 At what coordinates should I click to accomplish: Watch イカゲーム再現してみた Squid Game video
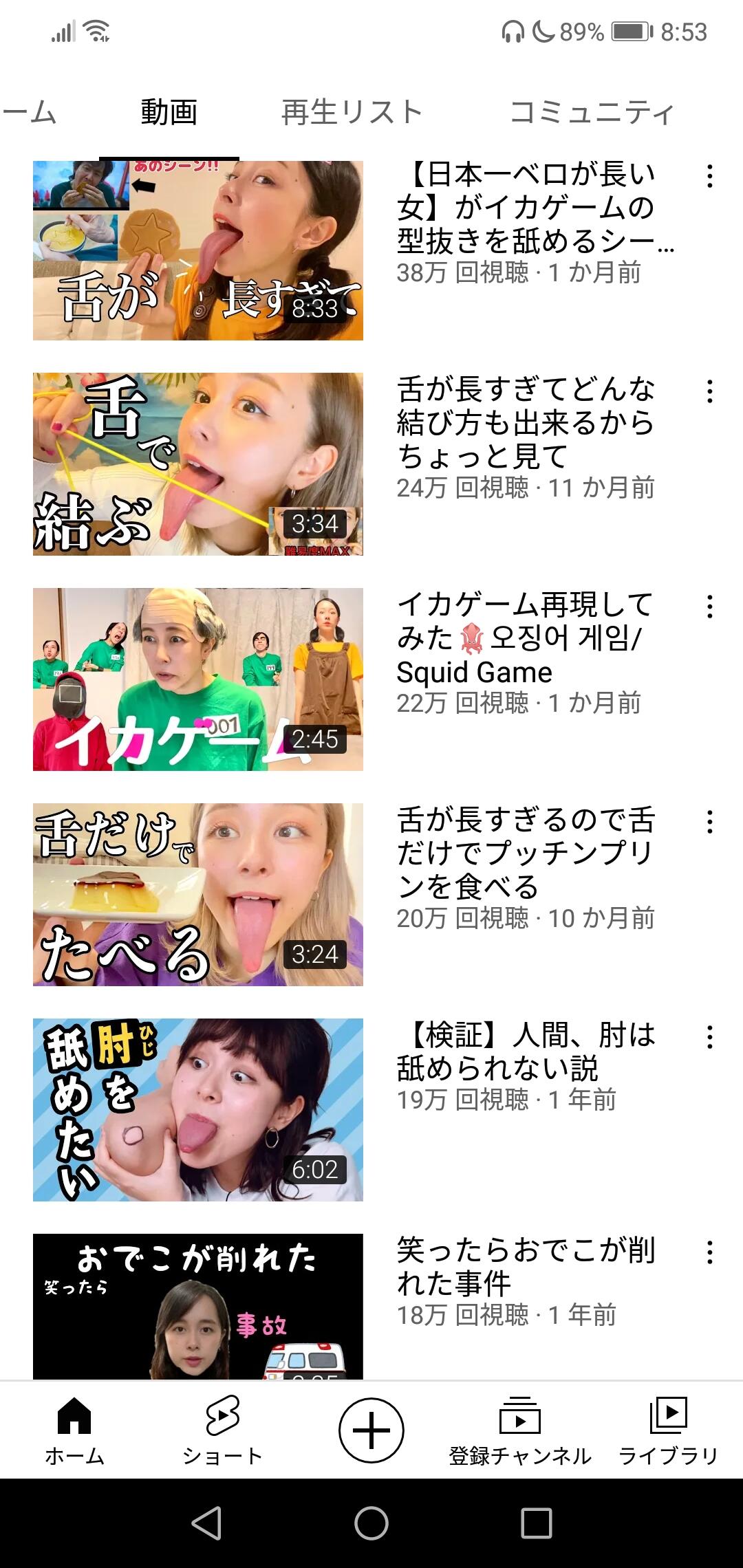(x=198, y=679)
